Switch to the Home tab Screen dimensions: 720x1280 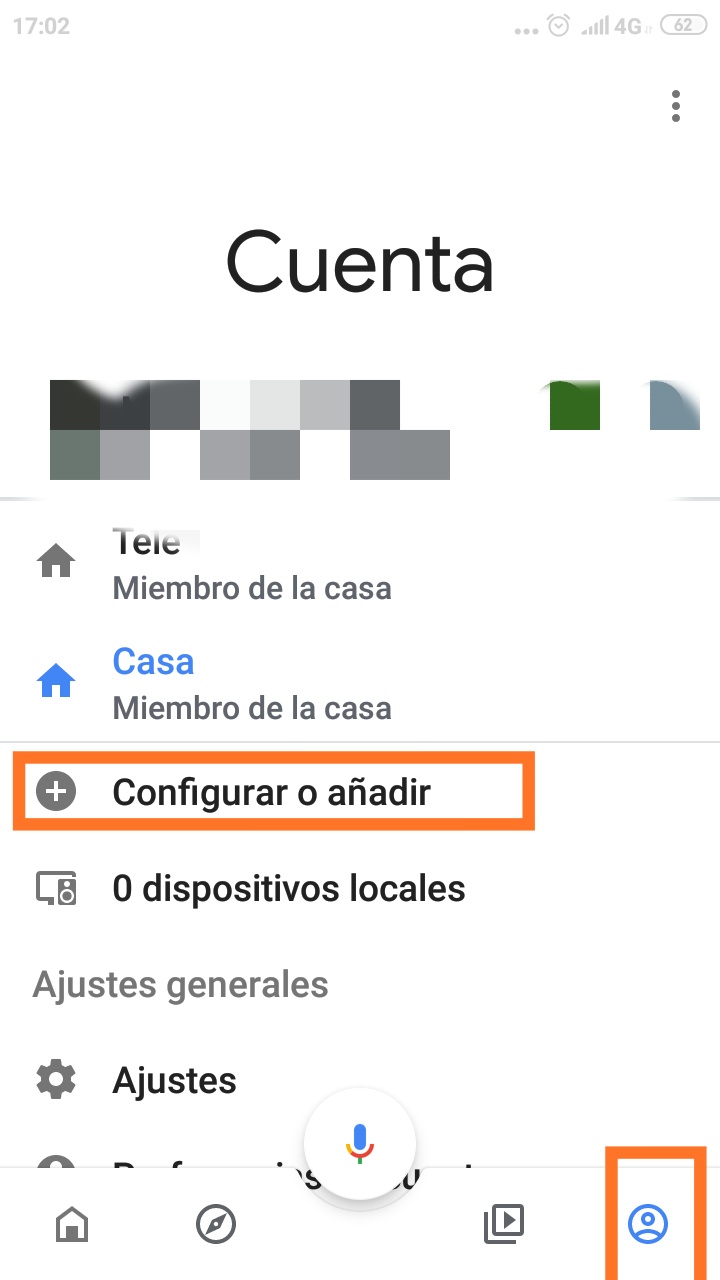click(72, 1223)
